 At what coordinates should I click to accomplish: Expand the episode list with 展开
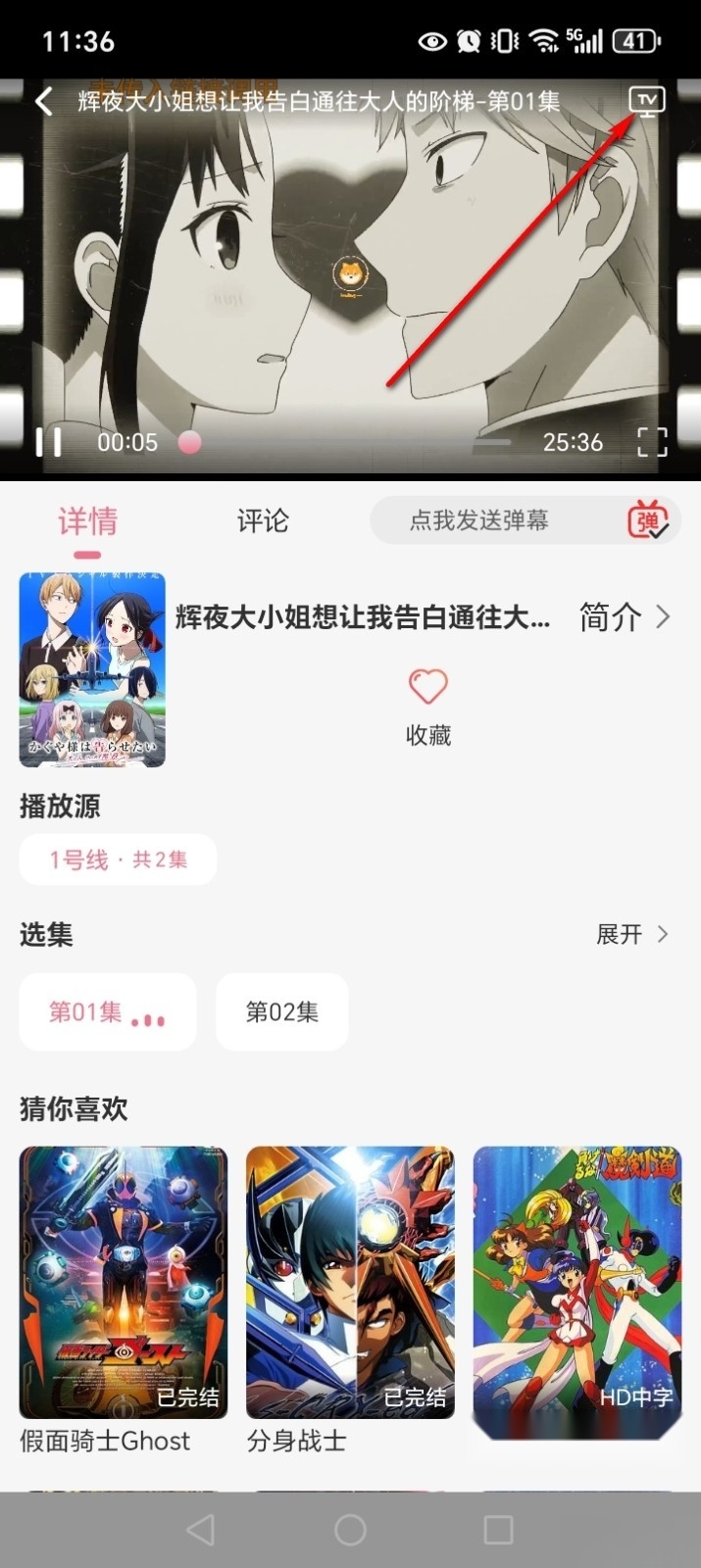tap(632, 934)
